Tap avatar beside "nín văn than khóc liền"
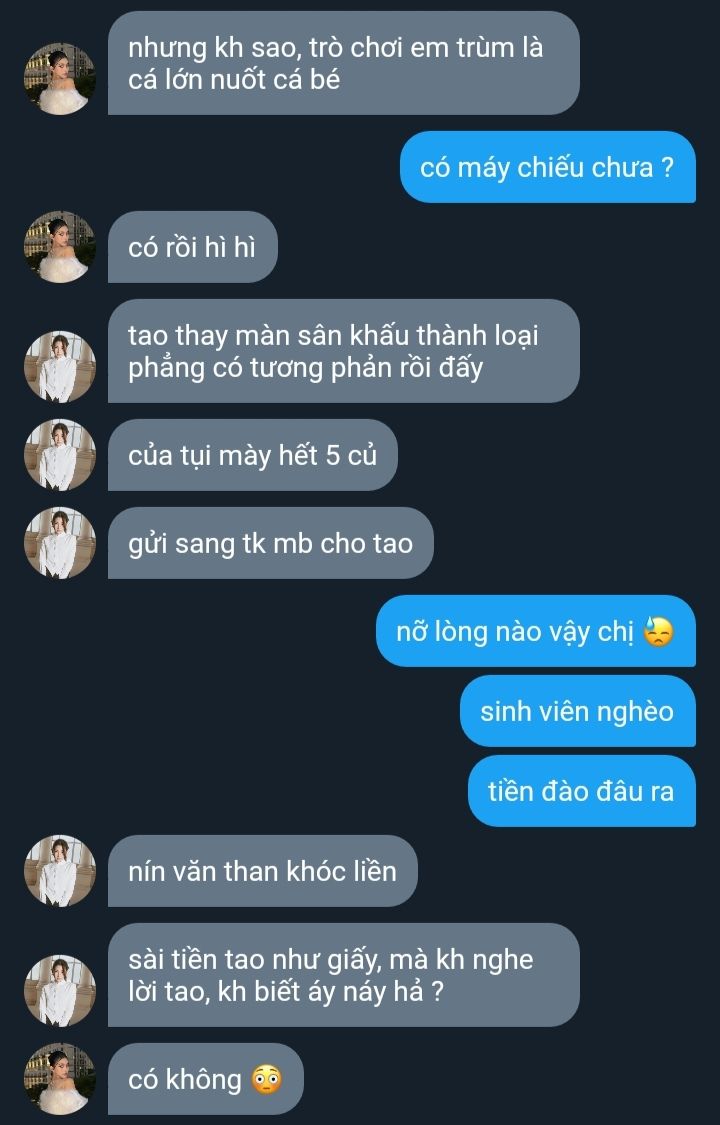 [60, 871]
